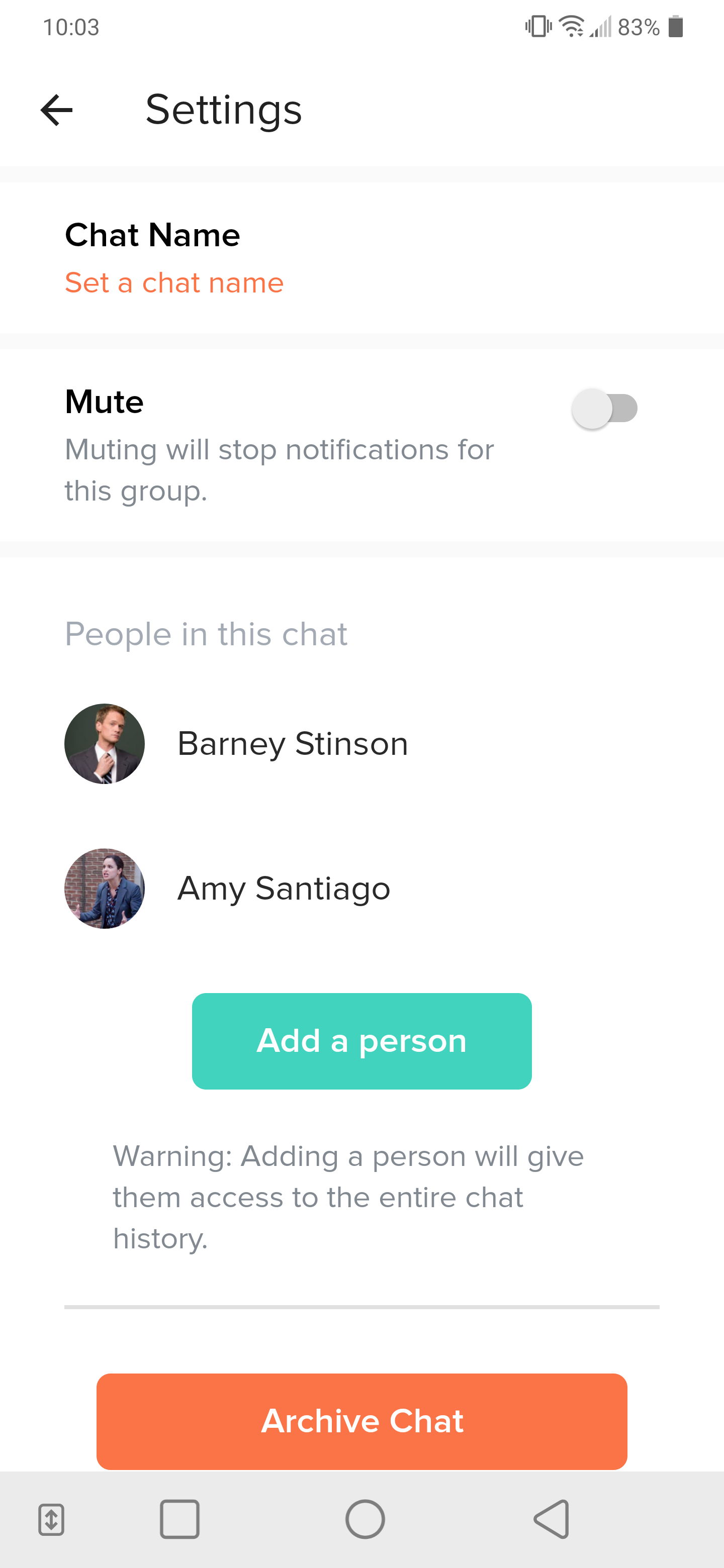
Task: Tap Add a person button
Action: 361,1041
